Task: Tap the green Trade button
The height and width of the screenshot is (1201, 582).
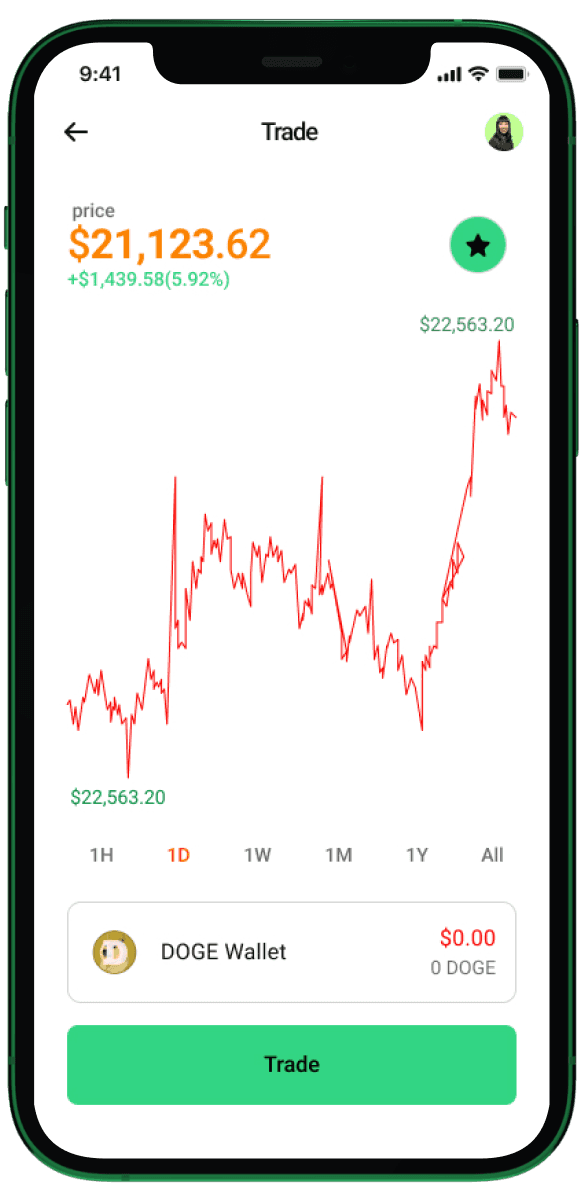Action: 292,1065
